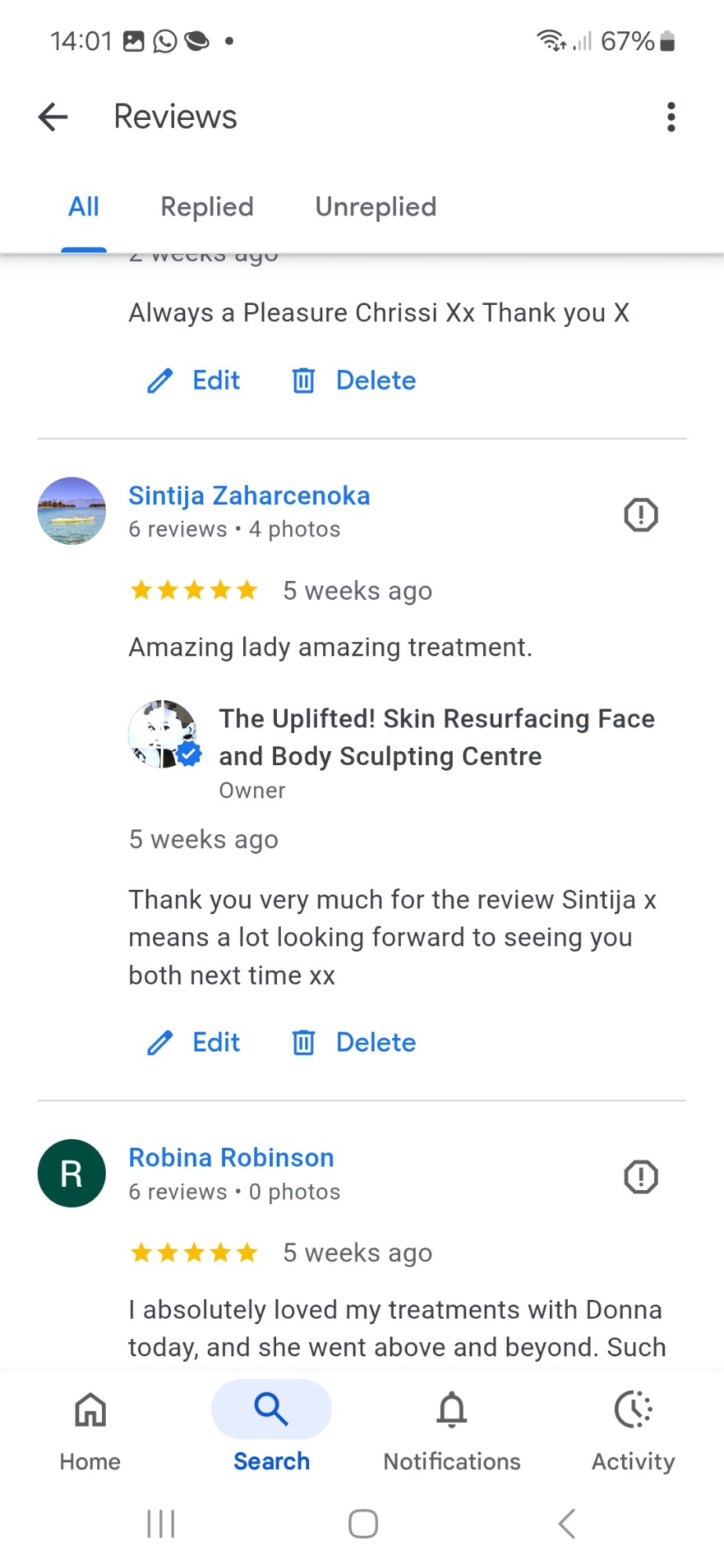Report Sintija Zaharcenoka's review
Image resolution: width=724 pixels, height=1568 pixels.
pos(641,515)
